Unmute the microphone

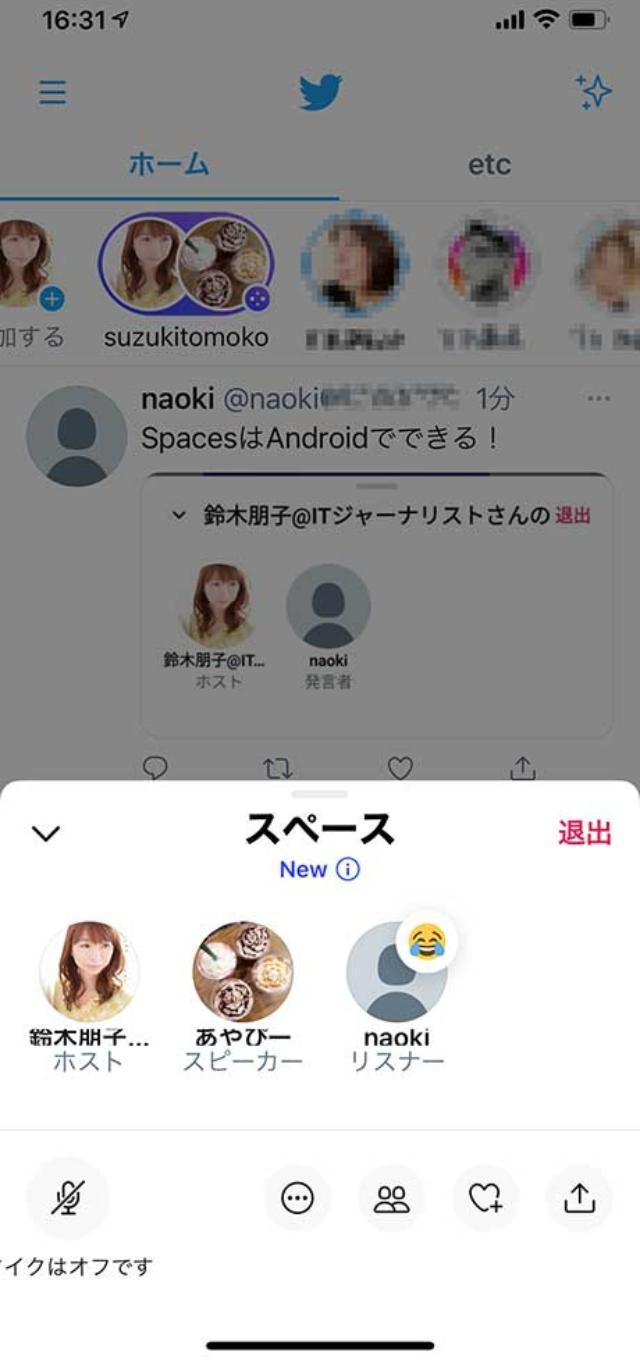(x=68, y=1197)
